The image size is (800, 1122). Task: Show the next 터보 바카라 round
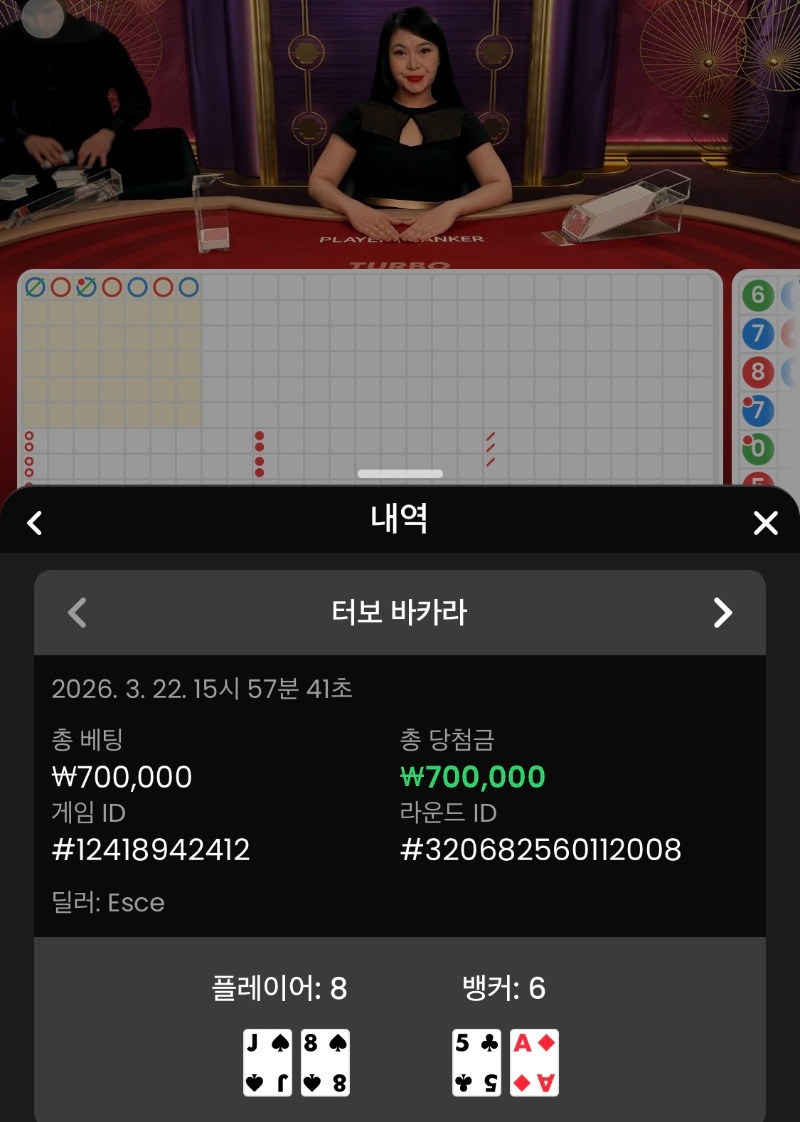tap(722, 612)
